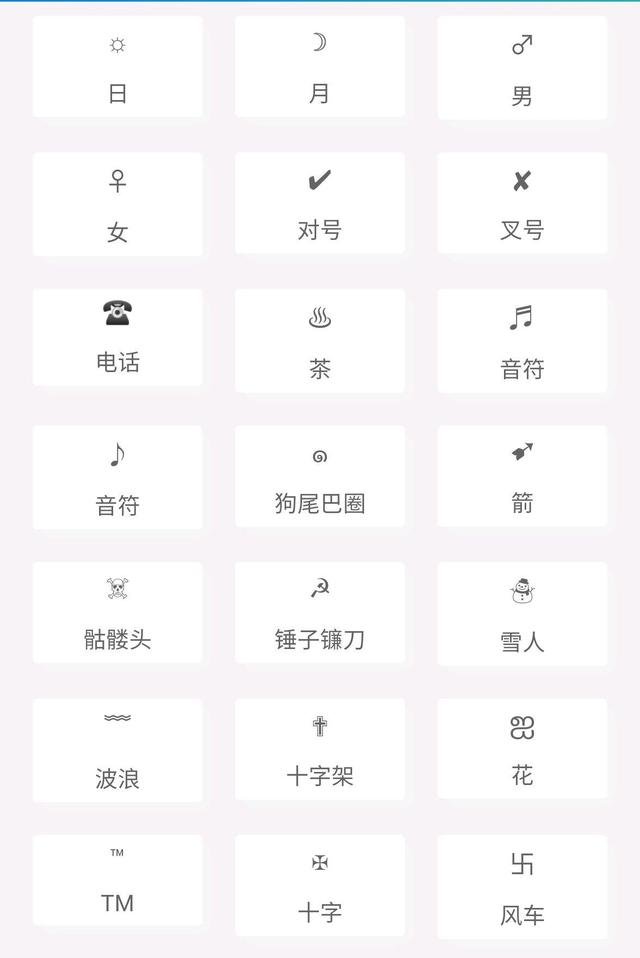Viewport: 640px width, 958px height.
Task: Choose the 十字 Maltese cross card
Action: (319, 886)
